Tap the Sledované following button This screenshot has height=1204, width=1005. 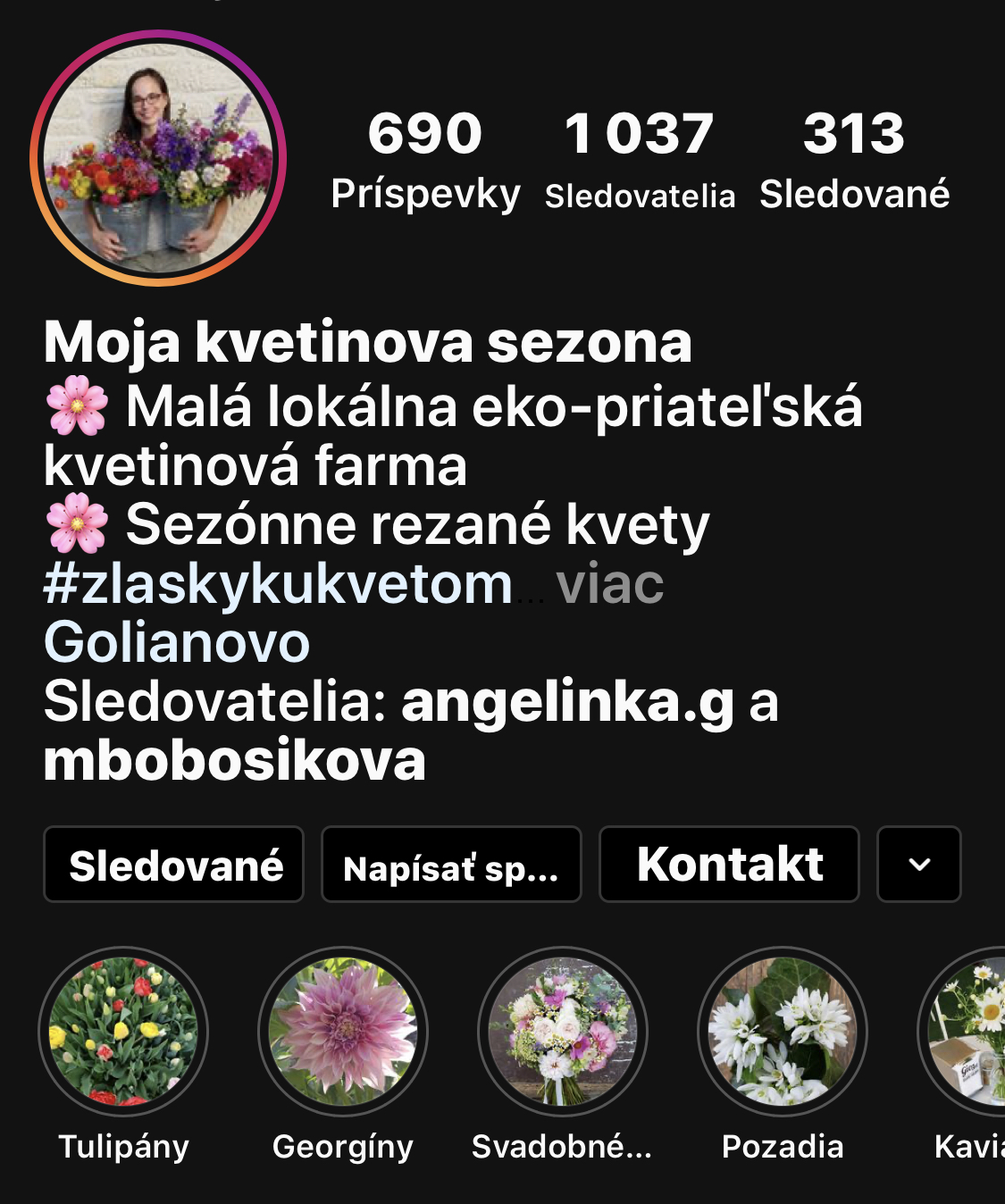[174, 865]
